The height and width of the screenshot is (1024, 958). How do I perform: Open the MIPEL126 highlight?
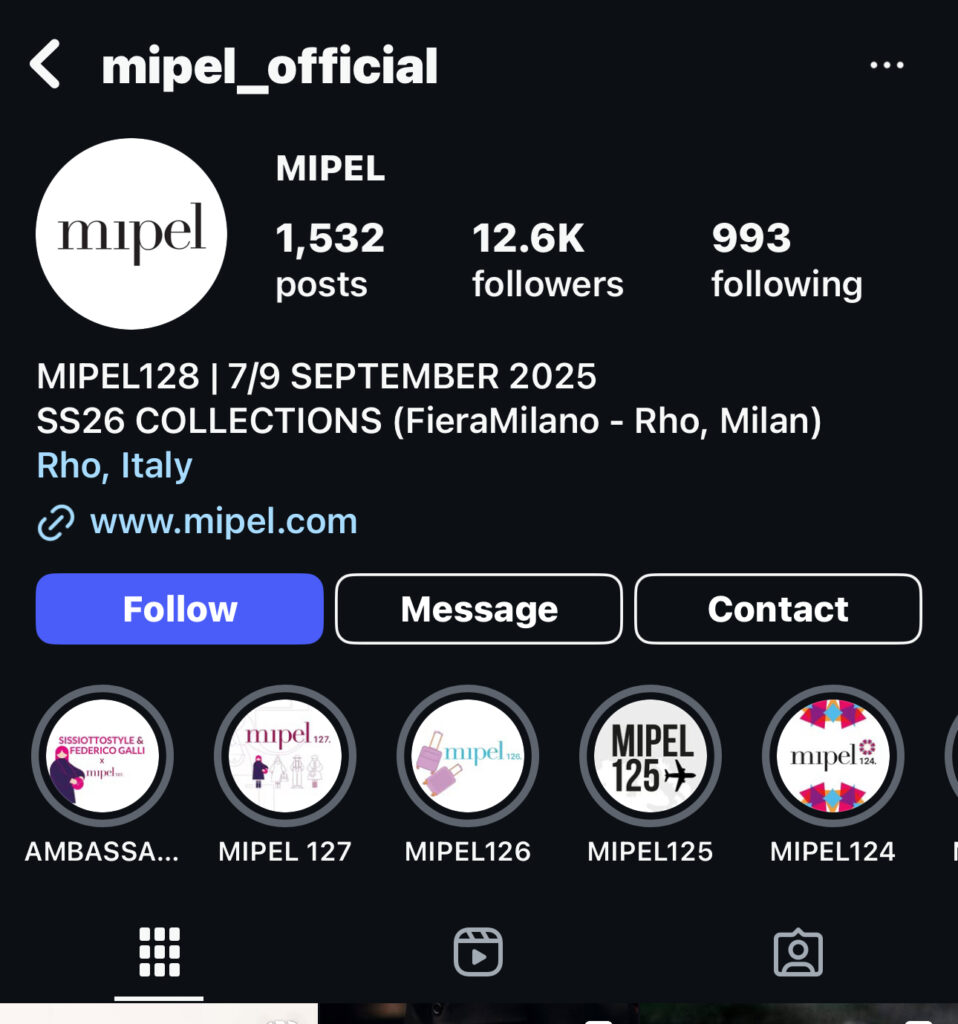(468, 756)
